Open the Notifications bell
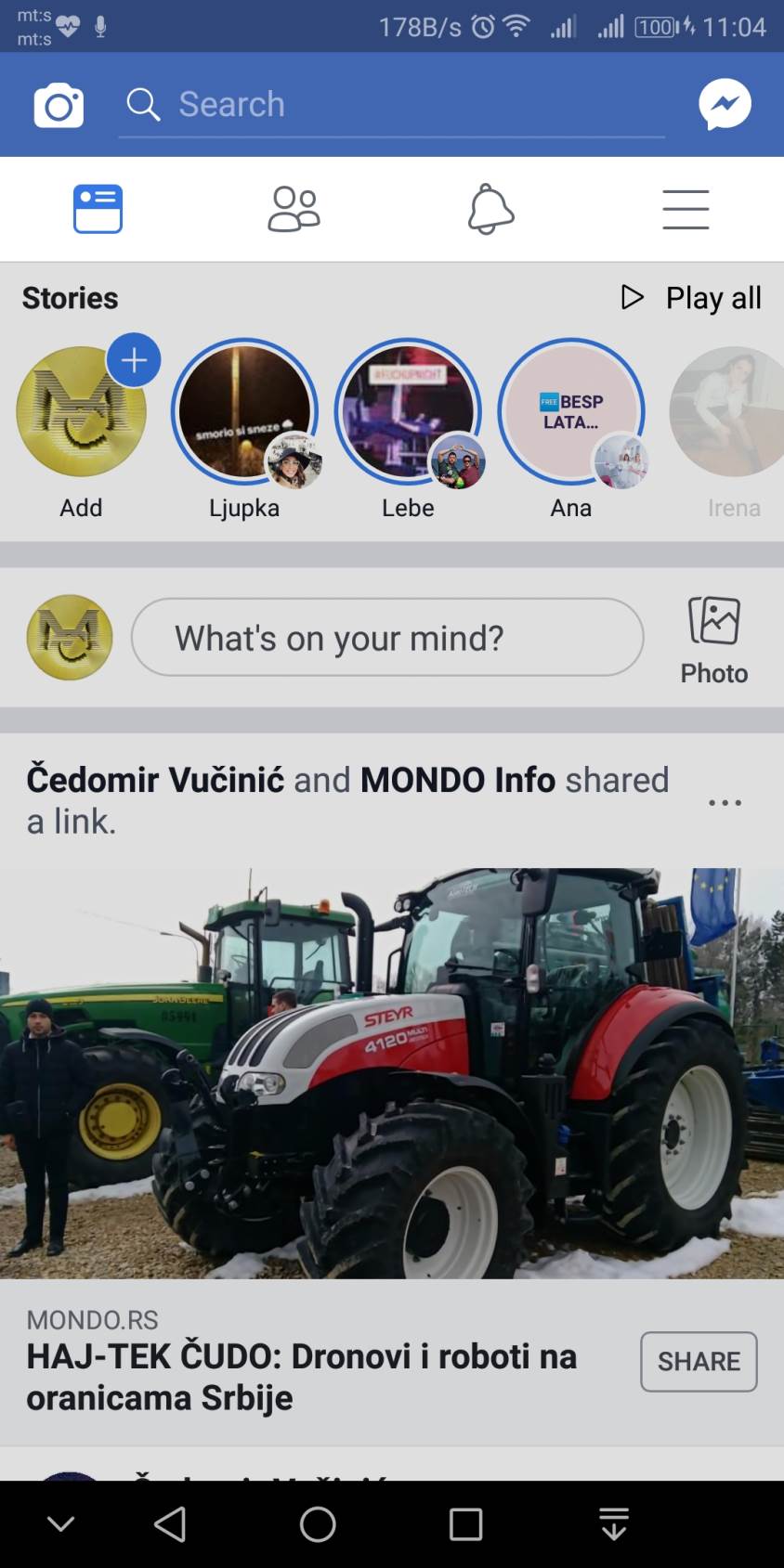This screenshot has width=784, height=1568. [x=490, y=208]
